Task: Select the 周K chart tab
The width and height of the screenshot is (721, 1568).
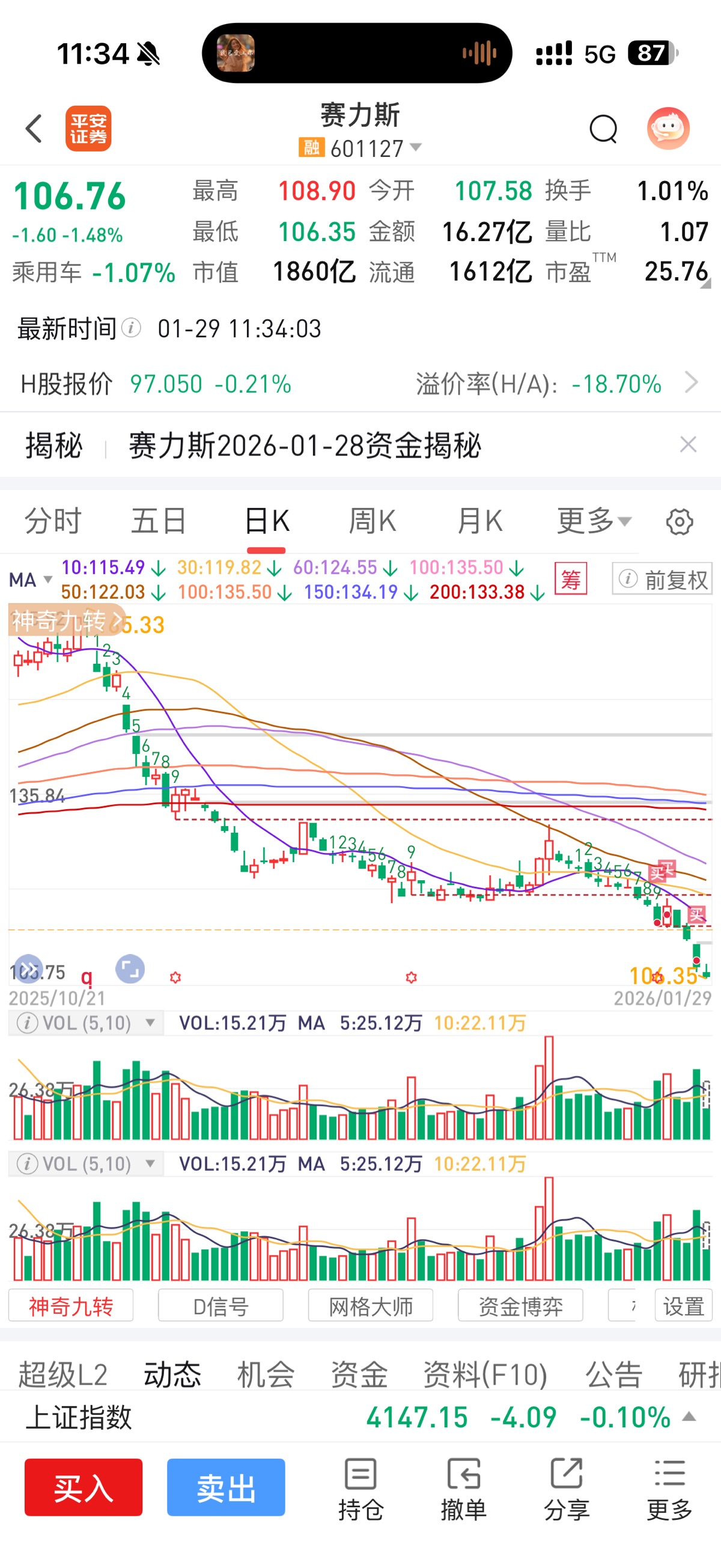Action: 373,521
